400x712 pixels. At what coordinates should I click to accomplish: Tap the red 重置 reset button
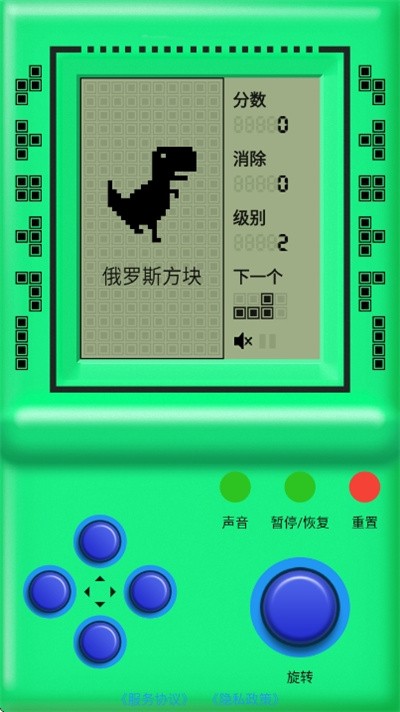[365, 487]
